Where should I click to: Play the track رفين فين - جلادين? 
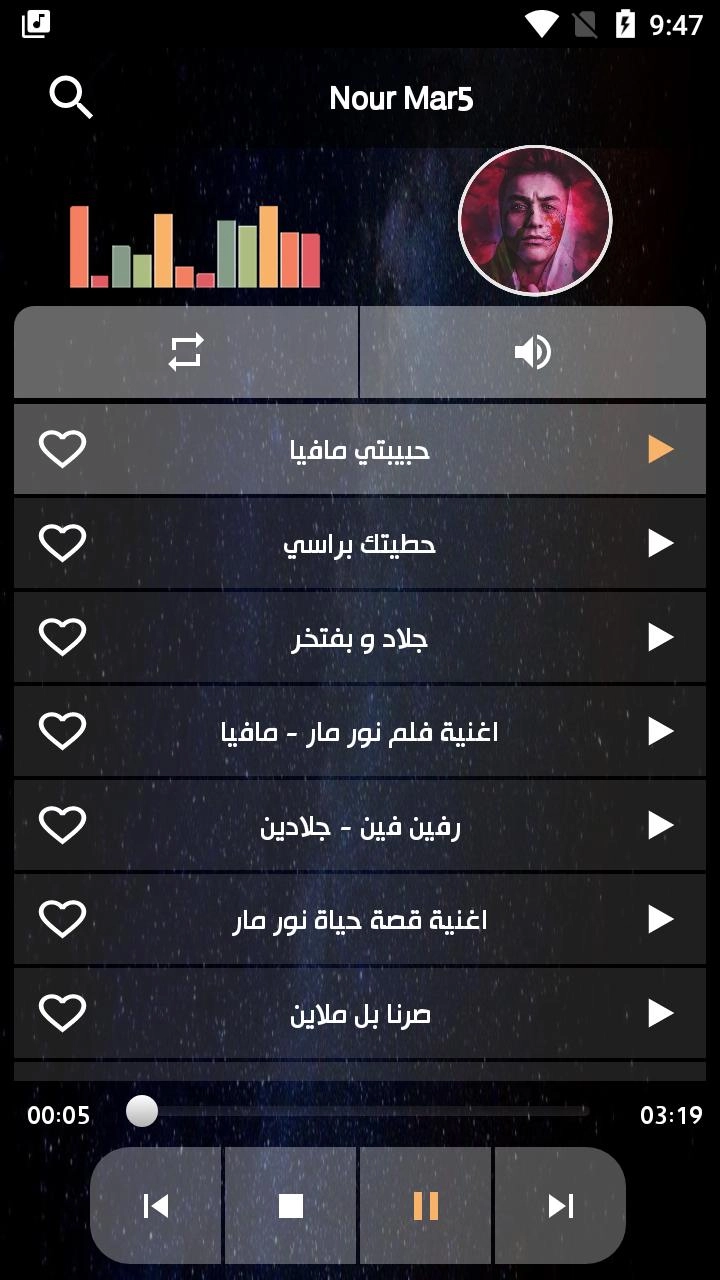[660, 825]
